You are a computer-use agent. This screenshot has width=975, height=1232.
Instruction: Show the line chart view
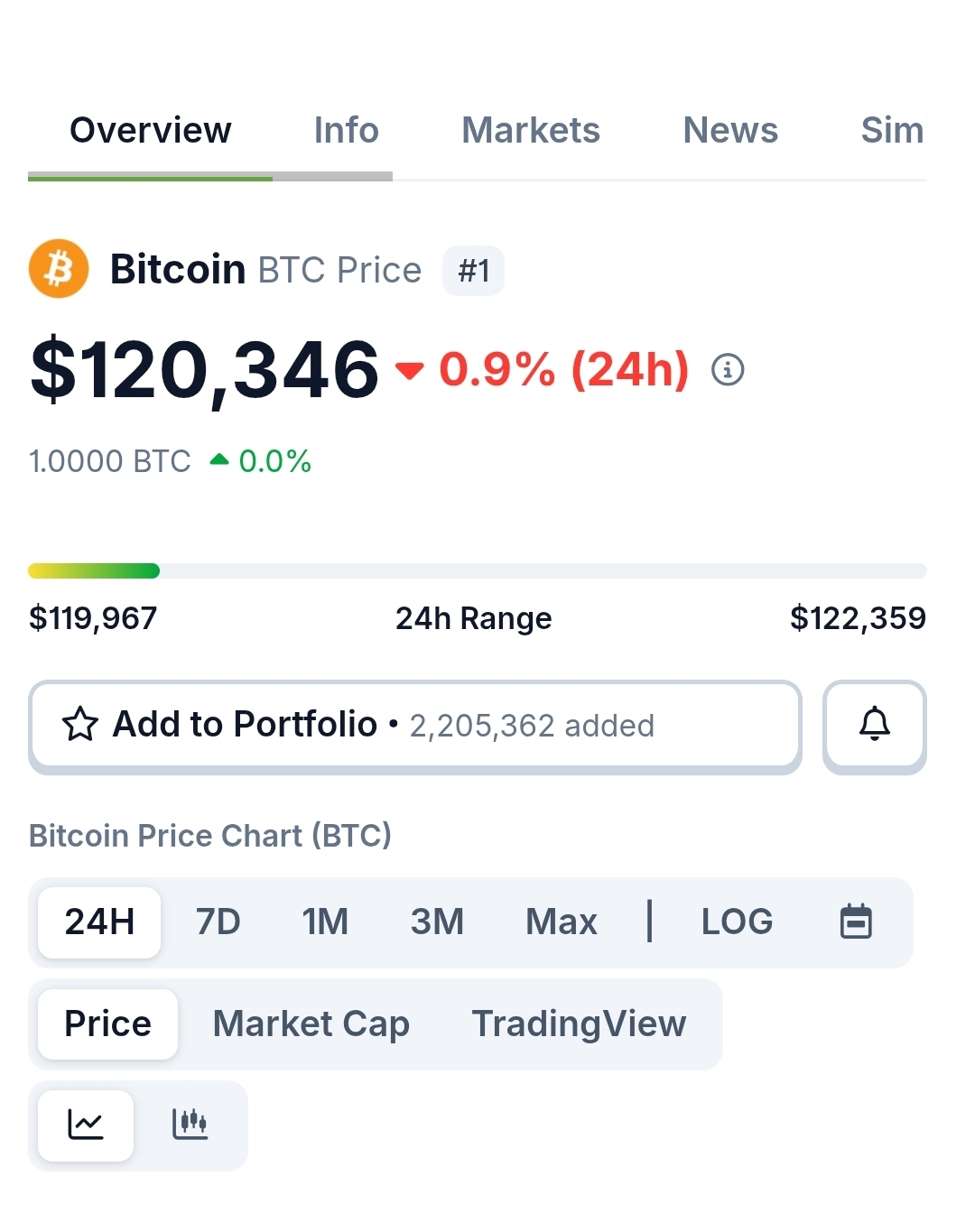tap(86, 1125)
